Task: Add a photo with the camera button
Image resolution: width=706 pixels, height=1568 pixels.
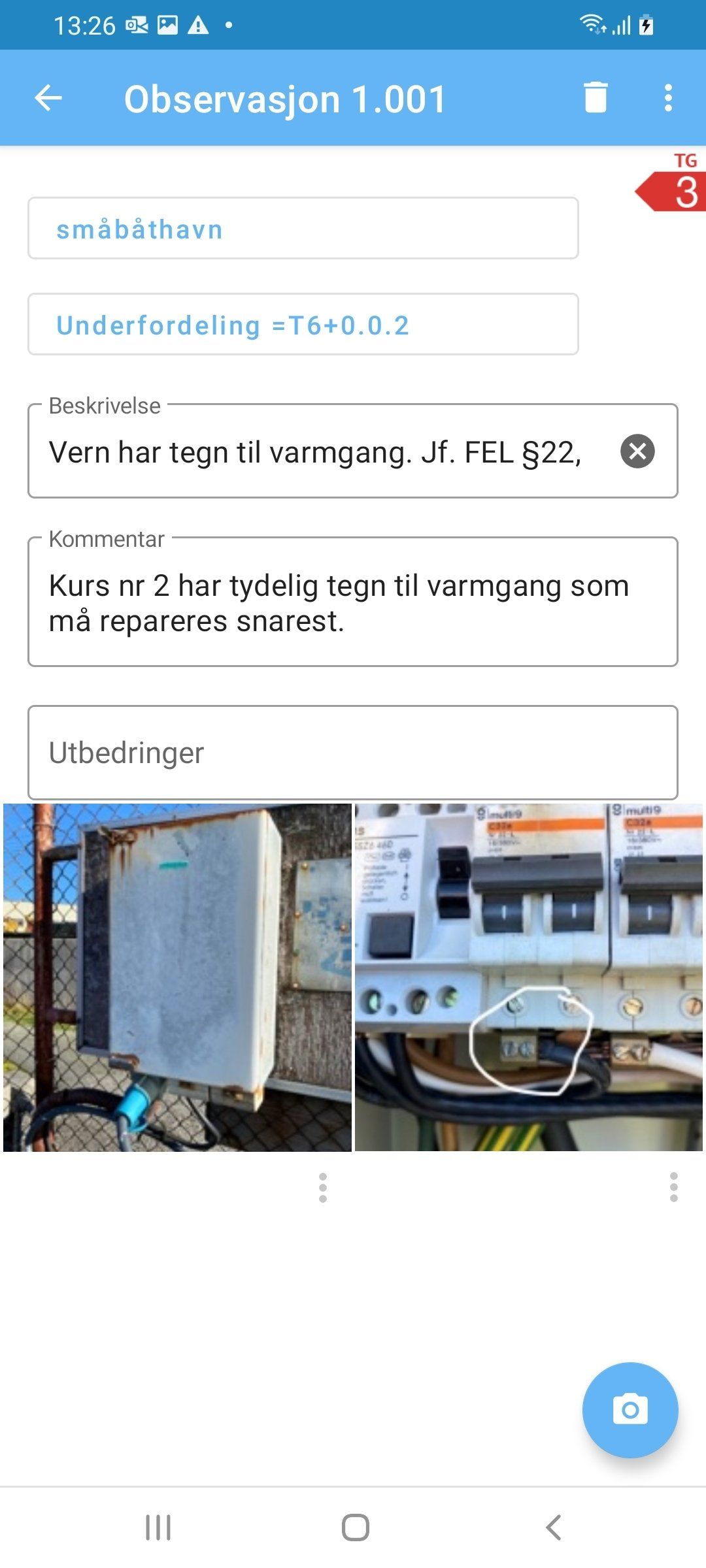Action: point(630,1410)
